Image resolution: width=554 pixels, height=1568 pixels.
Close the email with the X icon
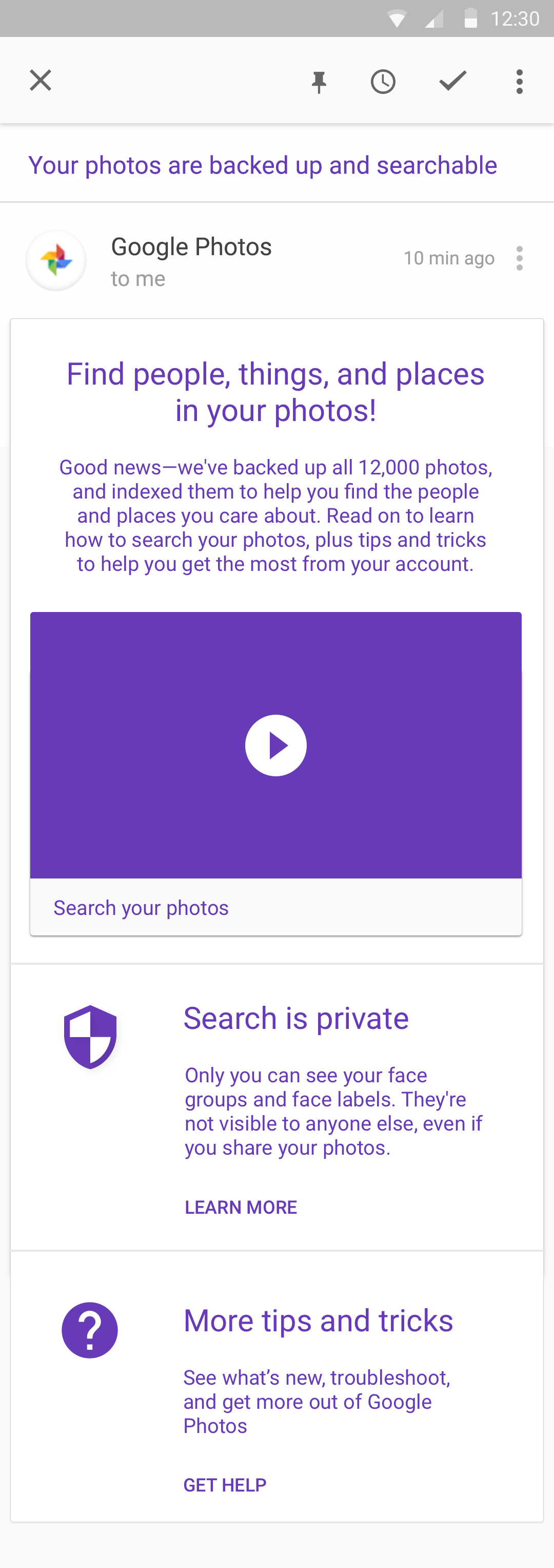(x=41, y=80)
